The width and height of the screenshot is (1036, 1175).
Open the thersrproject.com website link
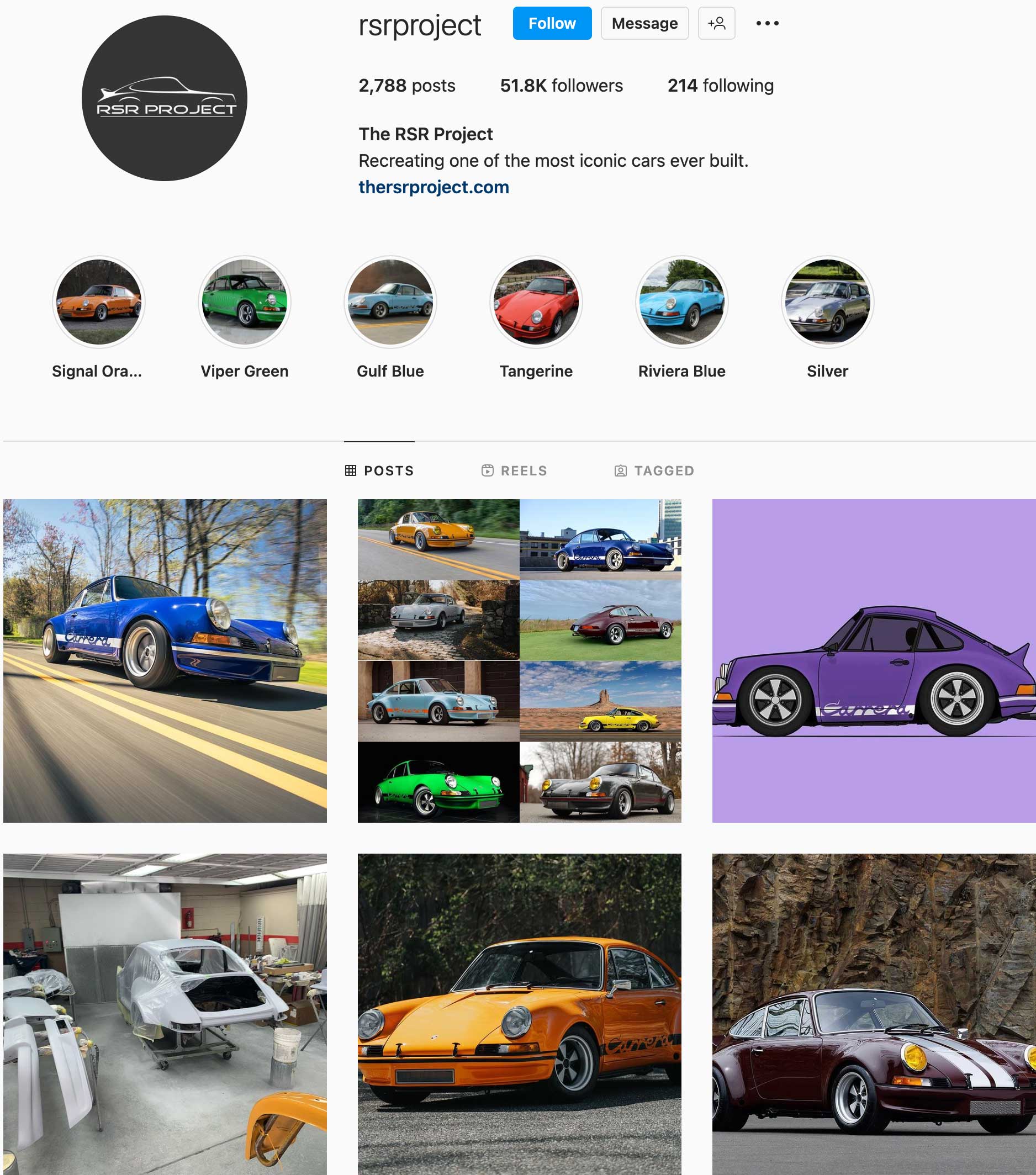pyautogui.click(x=434, y=187)
